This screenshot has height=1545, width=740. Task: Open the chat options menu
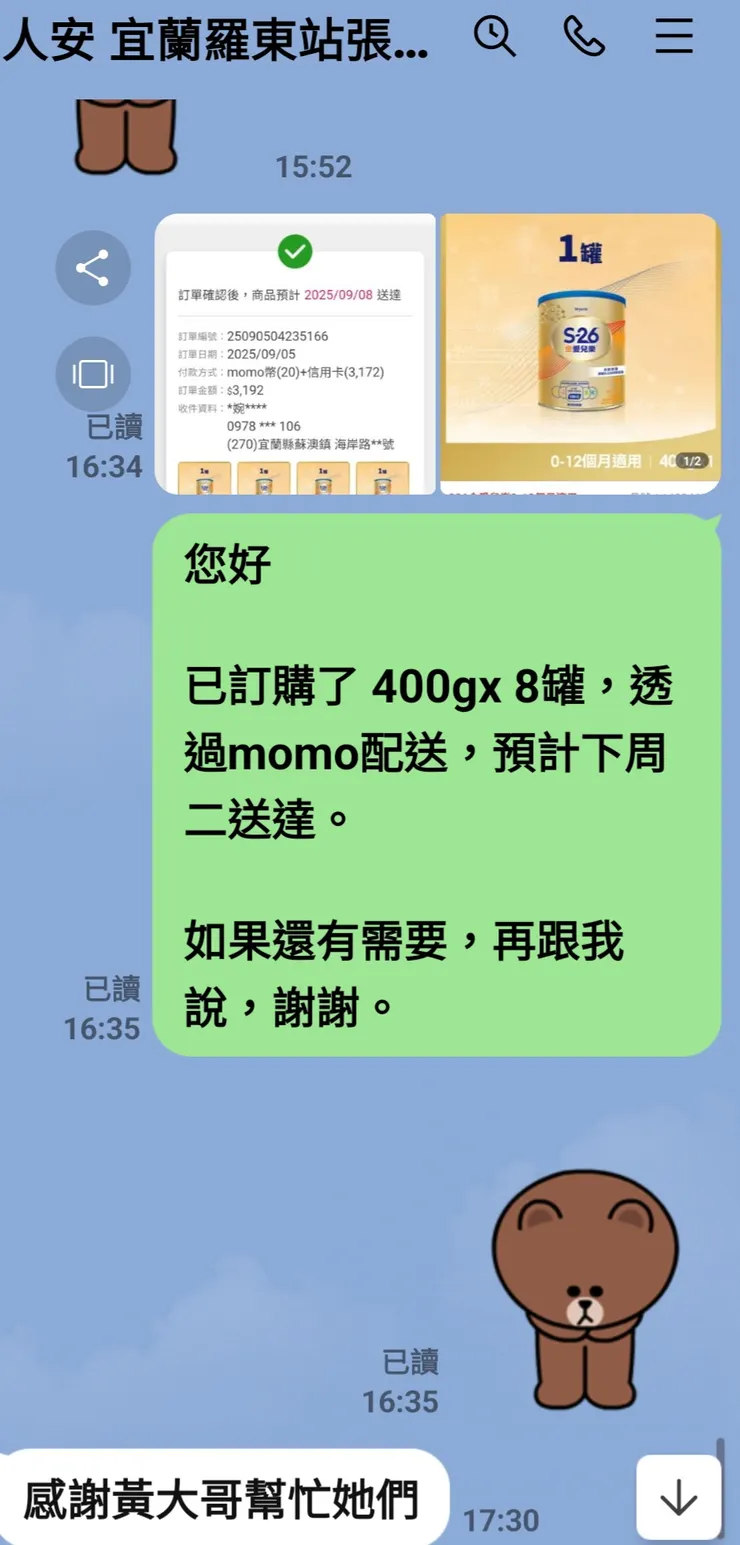pos(674,37)
